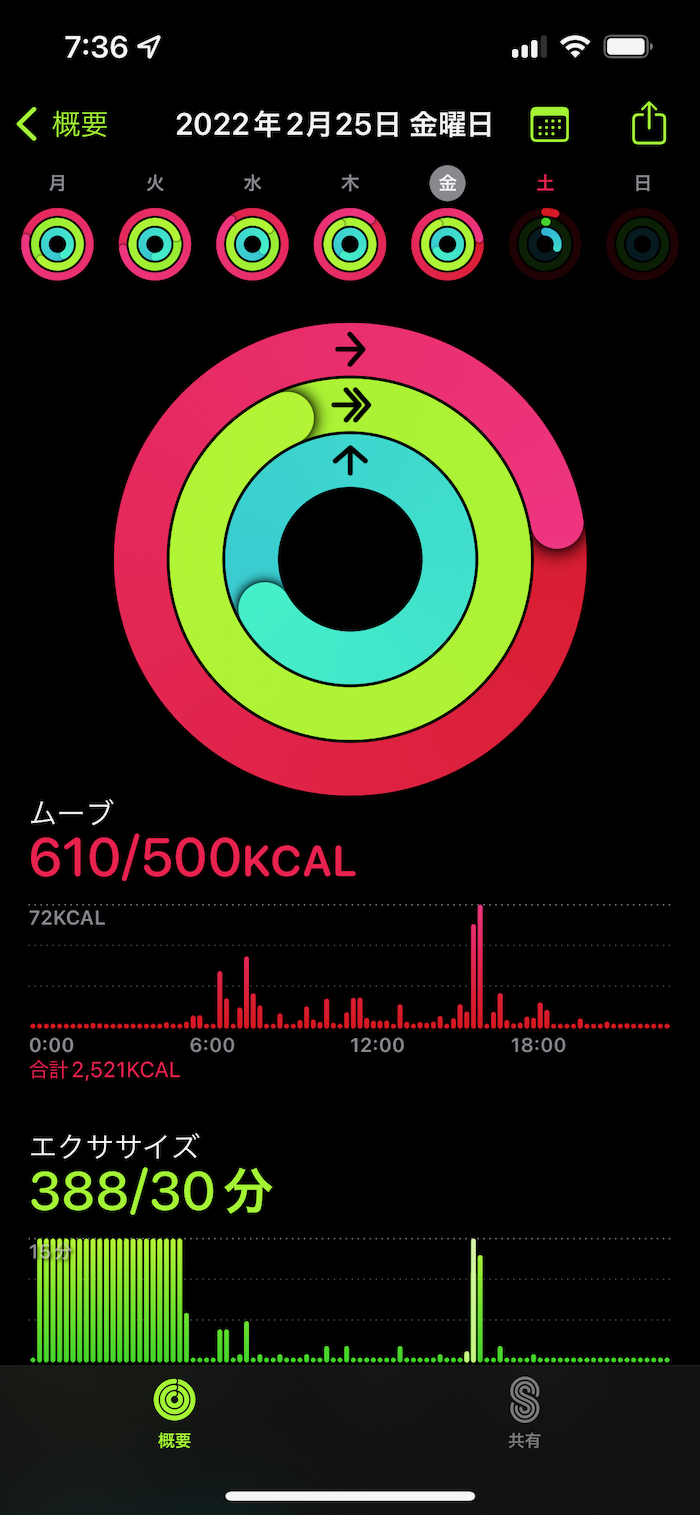Image resolution: width=700 pixels, height=1515 pixels.
Task: Select Sunday (日) activity rings
Action: coord(642,244)
